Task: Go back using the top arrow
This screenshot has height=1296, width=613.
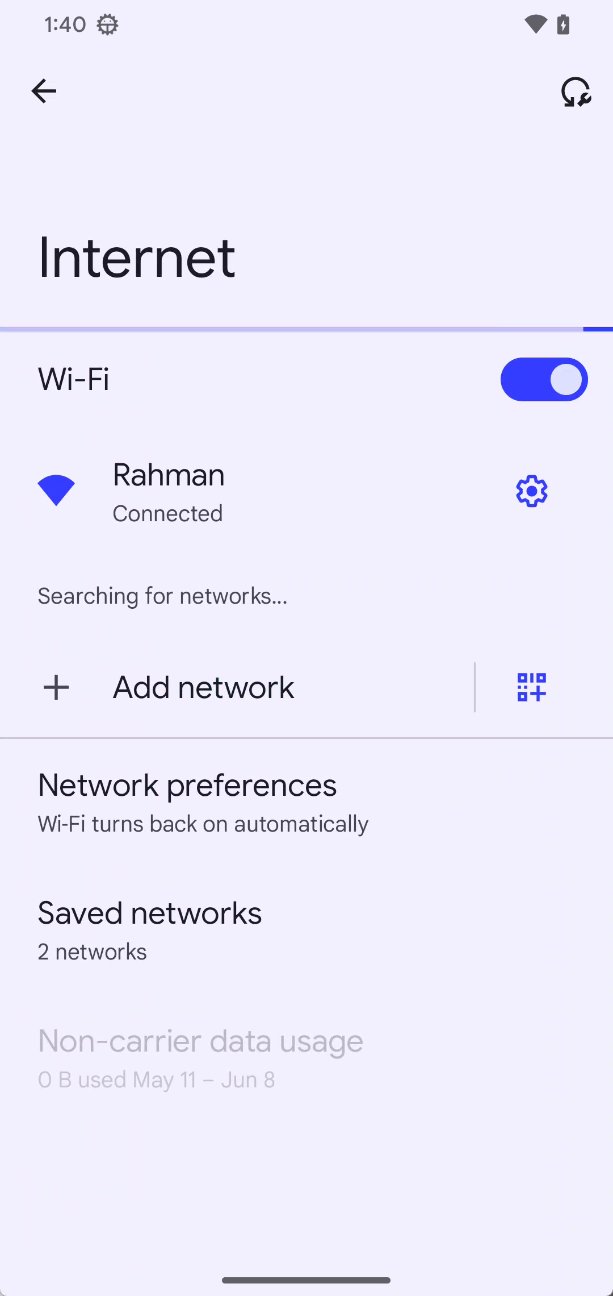Action: (x=43, y=91)
